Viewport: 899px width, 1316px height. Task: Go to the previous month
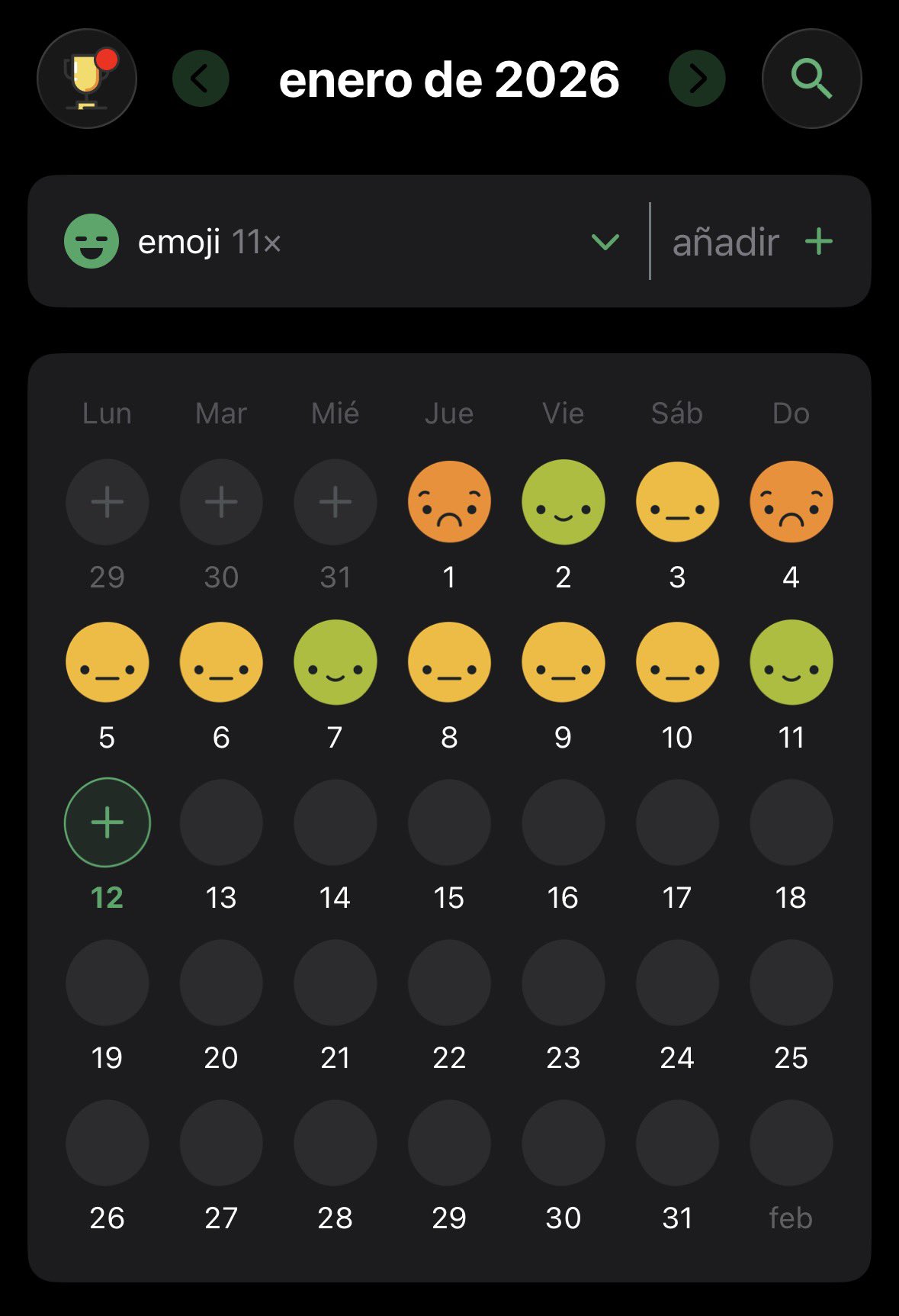[201, 79]
